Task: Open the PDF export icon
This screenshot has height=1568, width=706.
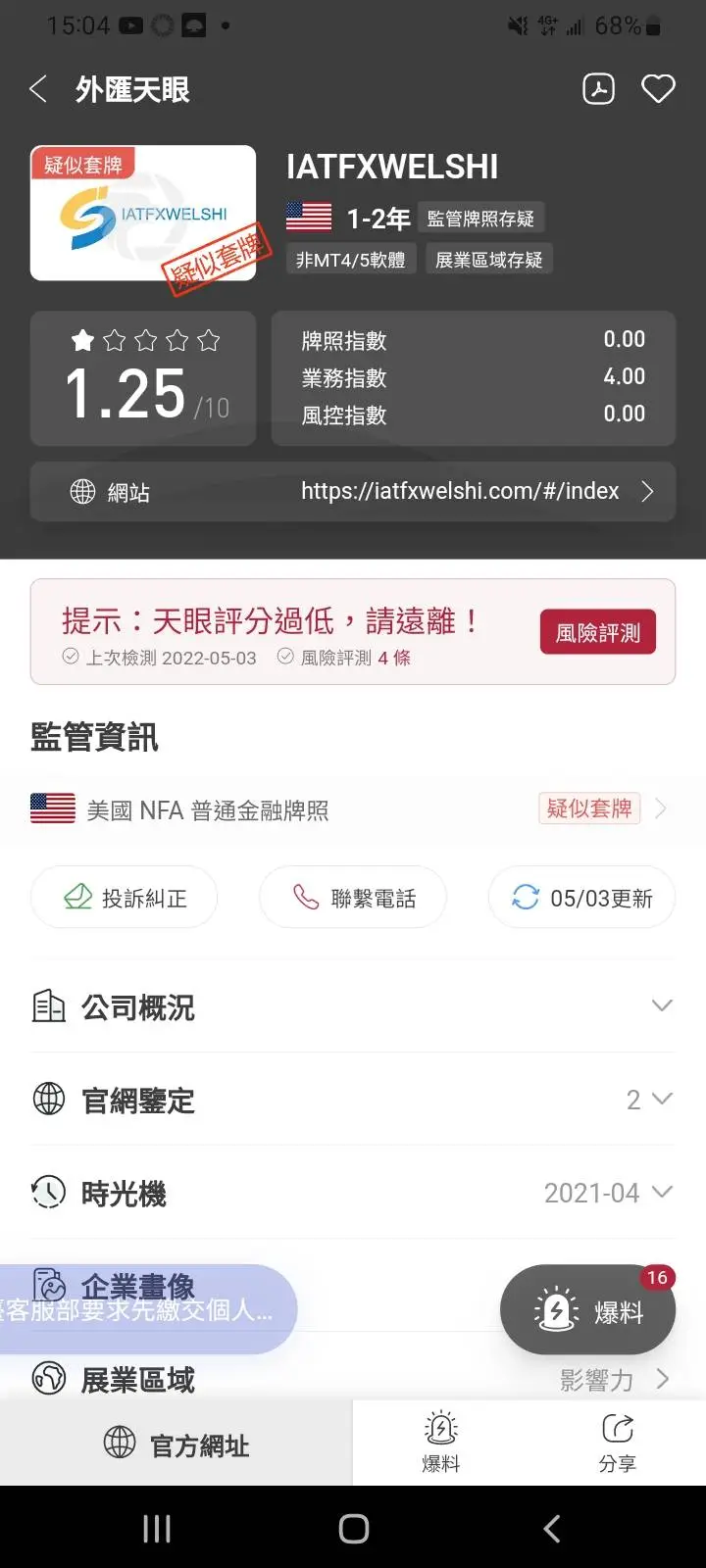Action: coord(599,89)
